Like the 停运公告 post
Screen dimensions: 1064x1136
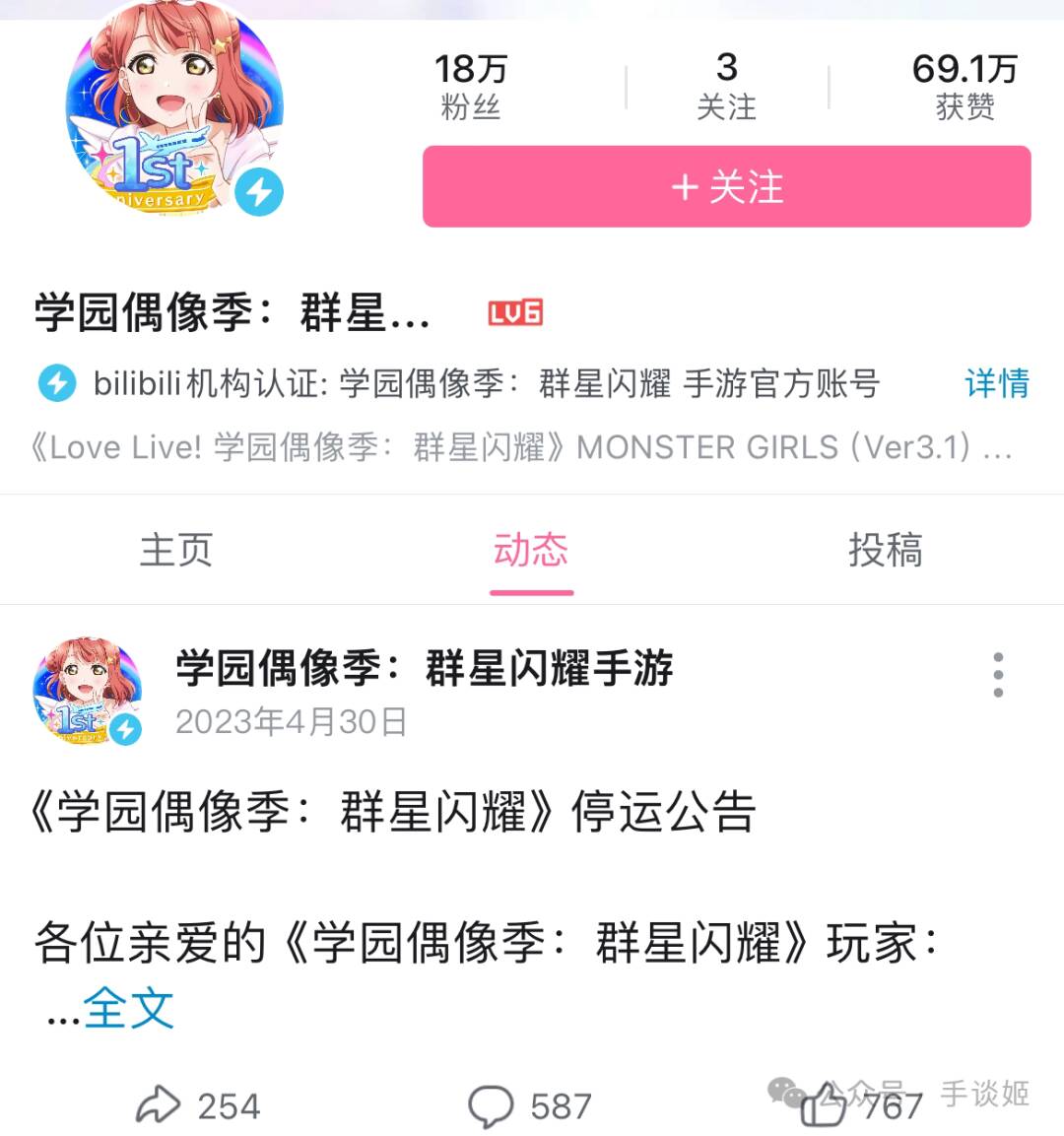click(x=824, y=1105)
